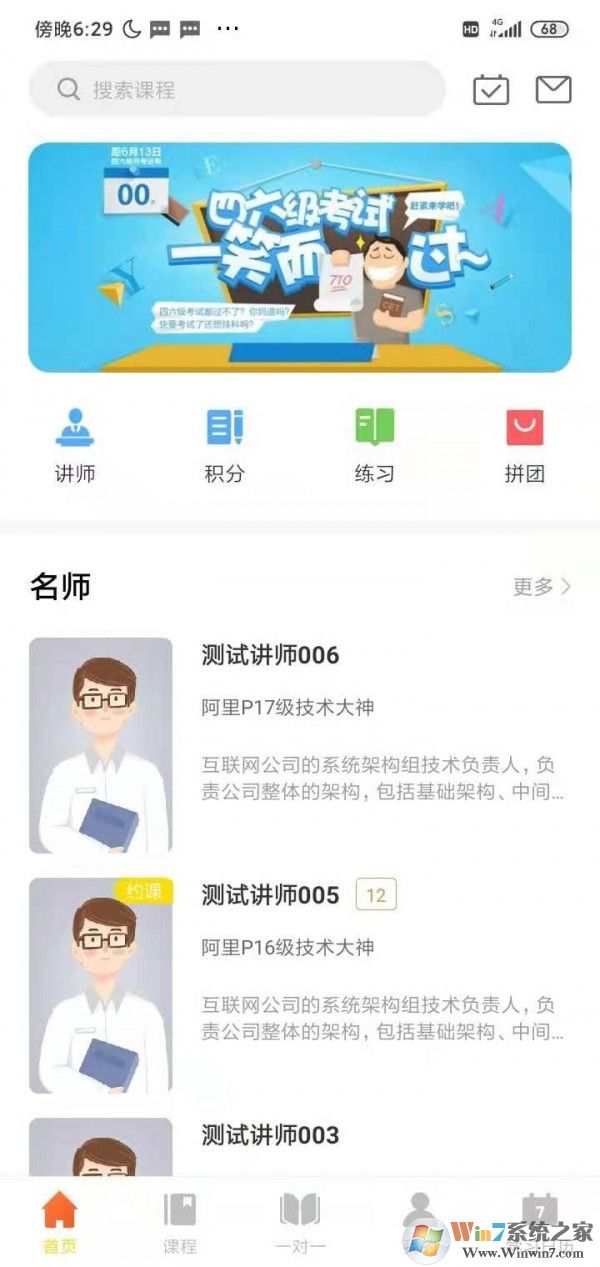The width and height of the screenshot is (600, 1267).
Task: Open teacher 测试讲师003 profile
Action: [x=270, y=1135]
